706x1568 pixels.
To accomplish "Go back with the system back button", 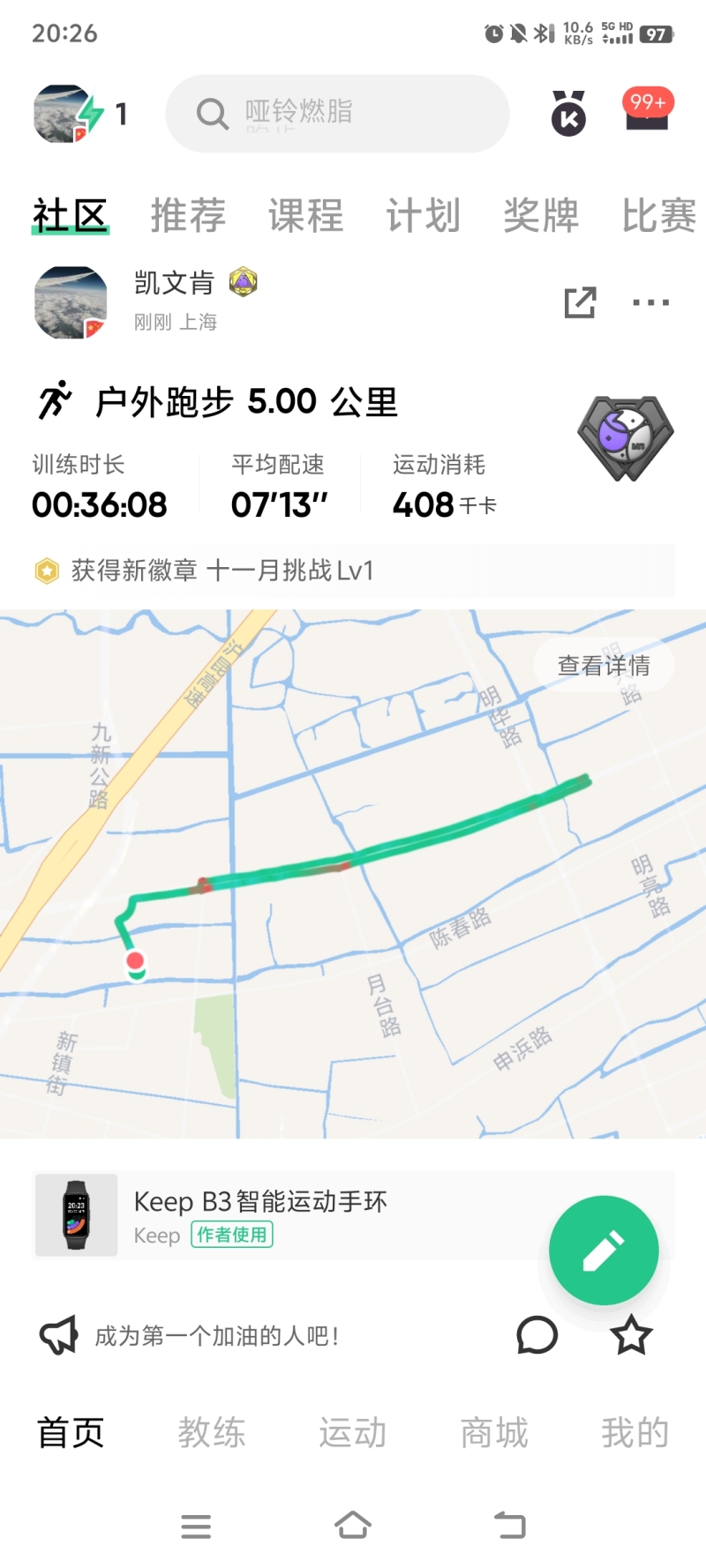I will click(509, 1525).
